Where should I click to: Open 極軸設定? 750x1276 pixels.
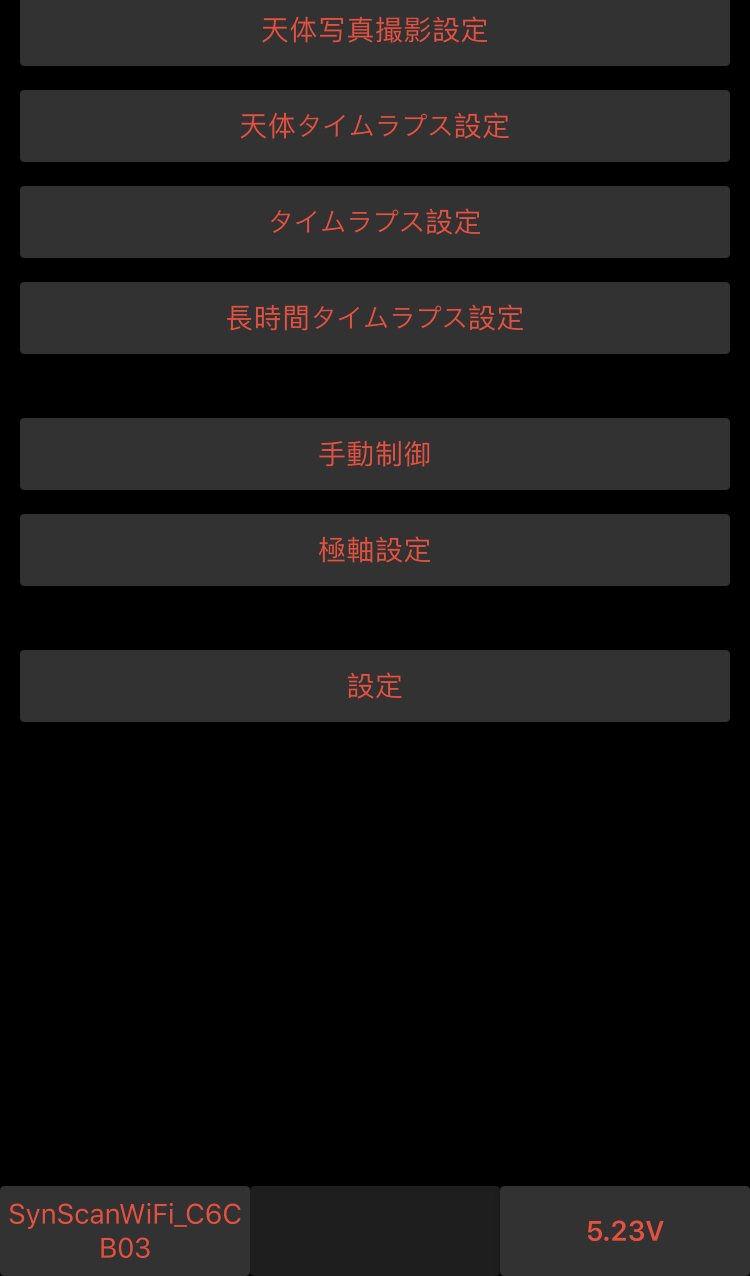(375, 550)
